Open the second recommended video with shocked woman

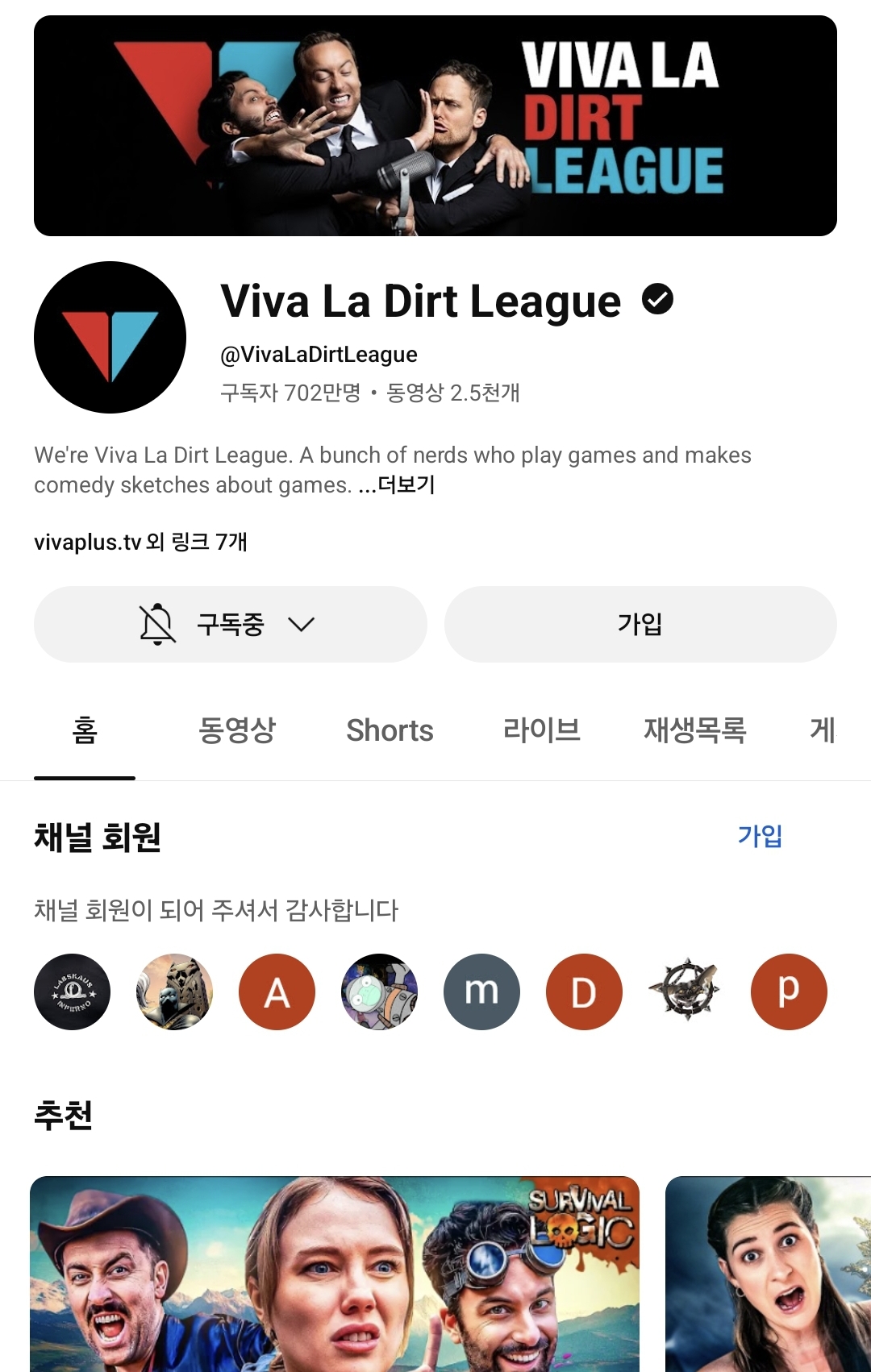[x=768, y=1274]
